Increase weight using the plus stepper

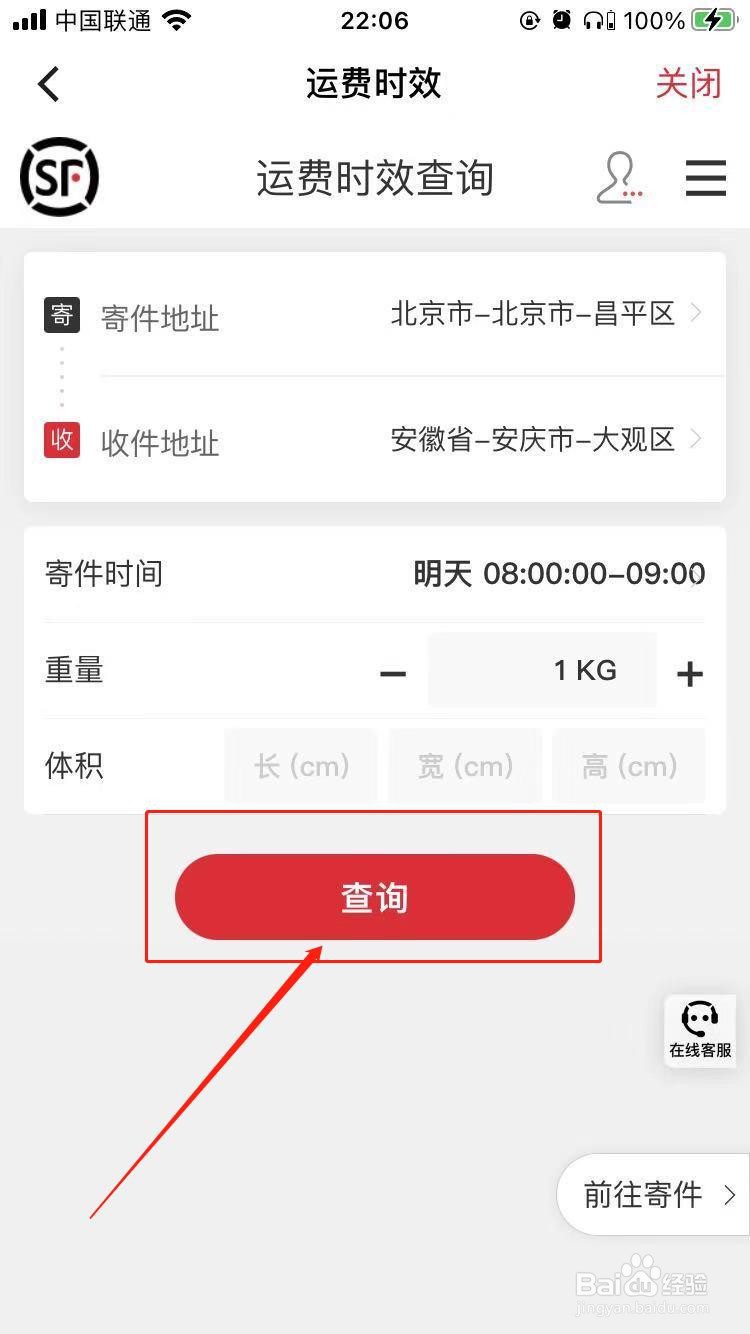[x=689, y=672]
